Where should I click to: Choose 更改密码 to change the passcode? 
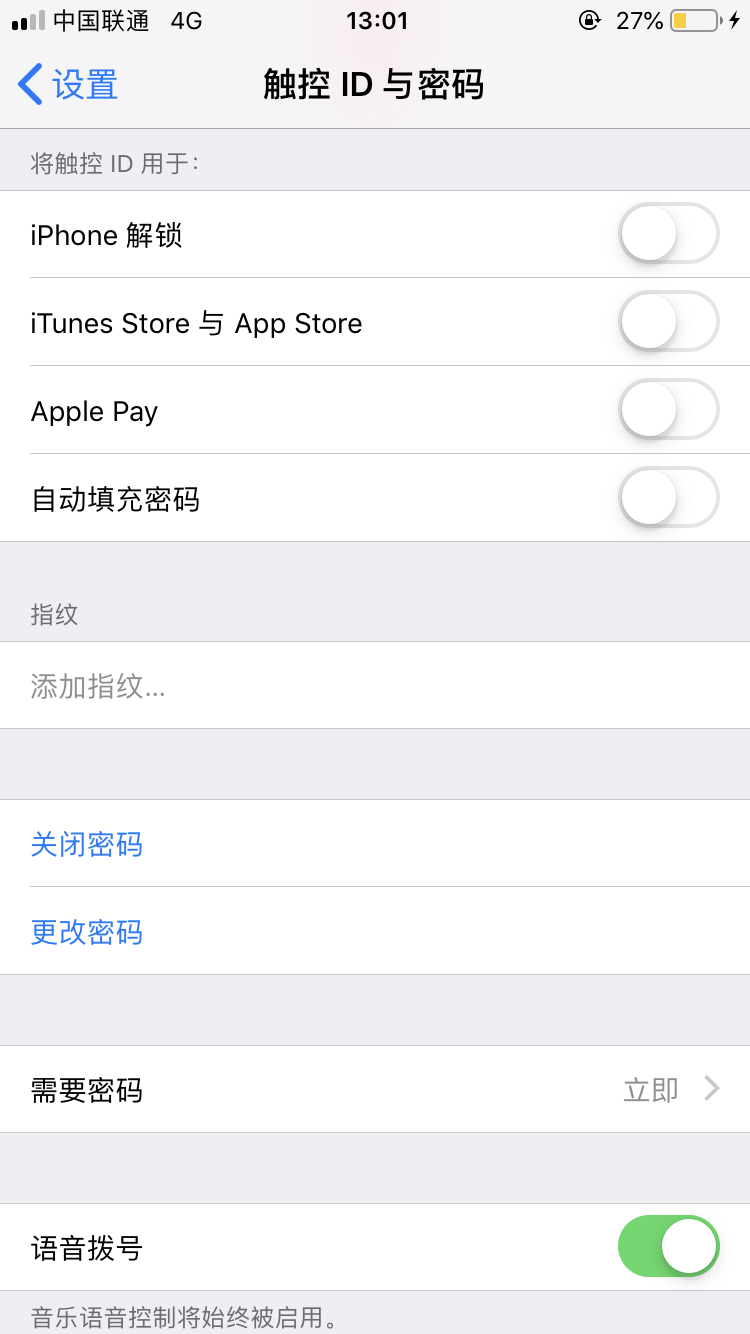(x=87, y=932)
